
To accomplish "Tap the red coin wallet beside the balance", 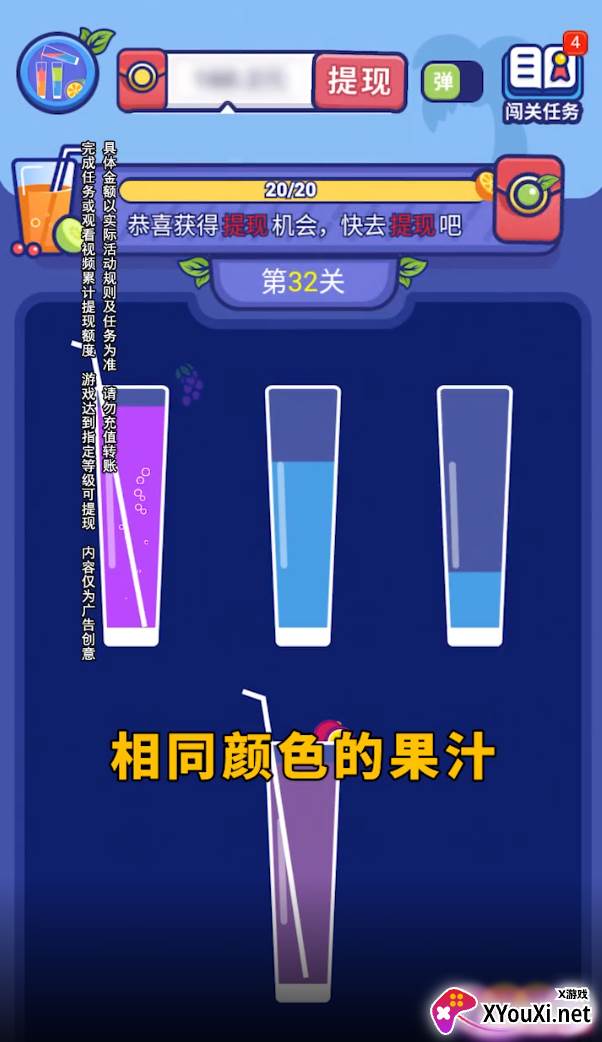I will [142, 79].
